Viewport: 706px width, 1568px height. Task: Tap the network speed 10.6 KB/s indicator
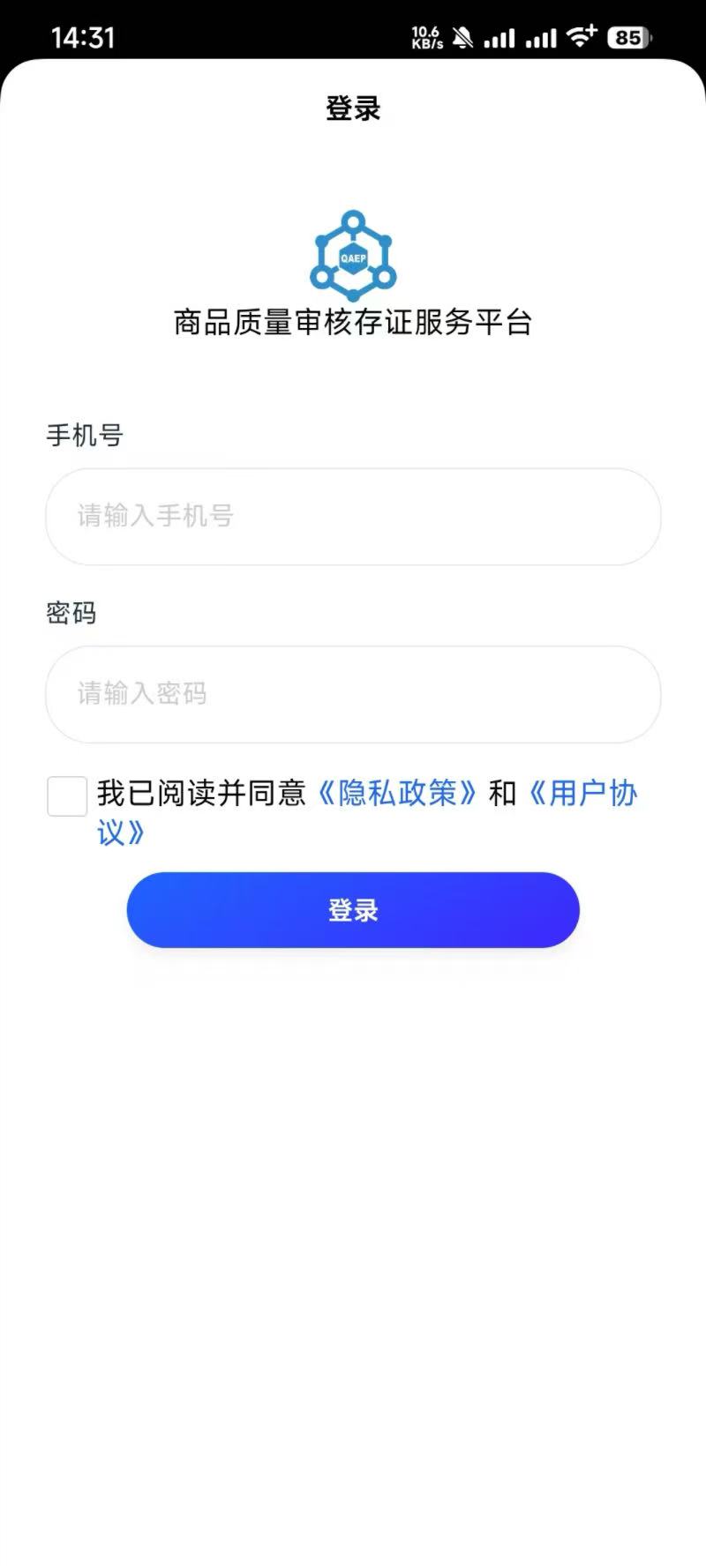[x=424, y=35]
